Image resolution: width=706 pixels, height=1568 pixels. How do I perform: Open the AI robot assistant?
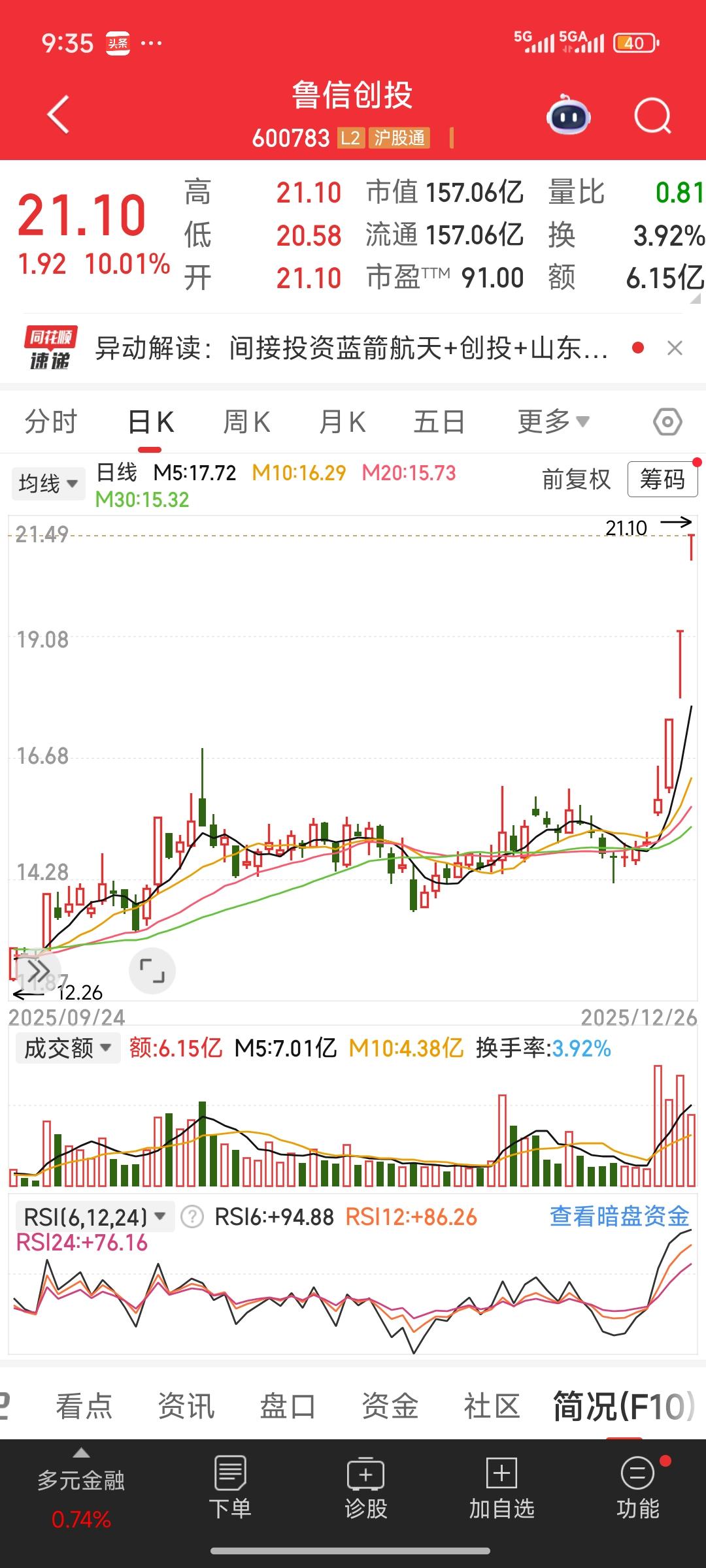[568, 114]
